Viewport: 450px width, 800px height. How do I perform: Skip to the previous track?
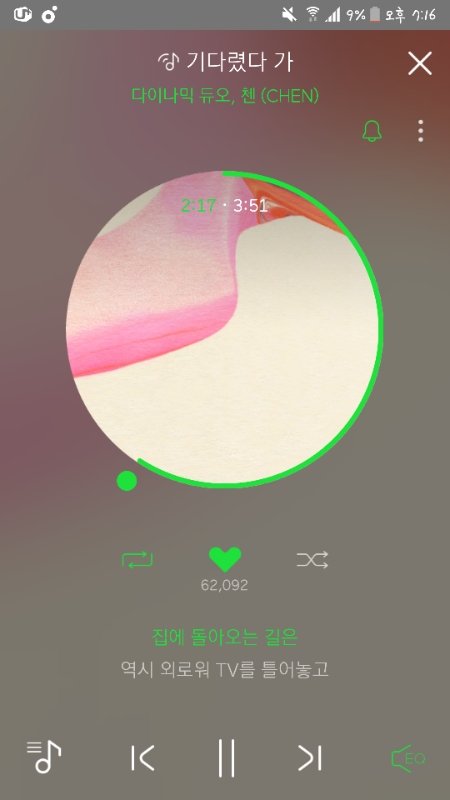tap(142, 758)
